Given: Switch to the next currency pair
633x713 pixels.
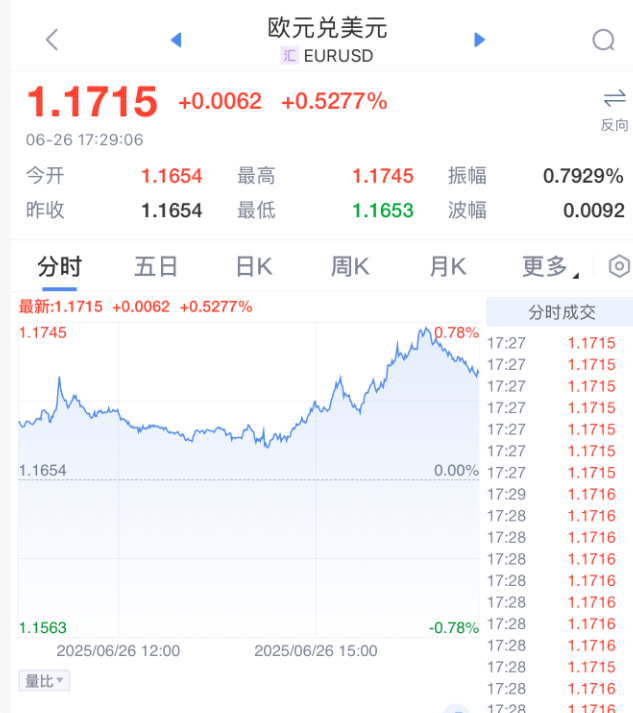Looking at the screenshot, I should (479, 40).
